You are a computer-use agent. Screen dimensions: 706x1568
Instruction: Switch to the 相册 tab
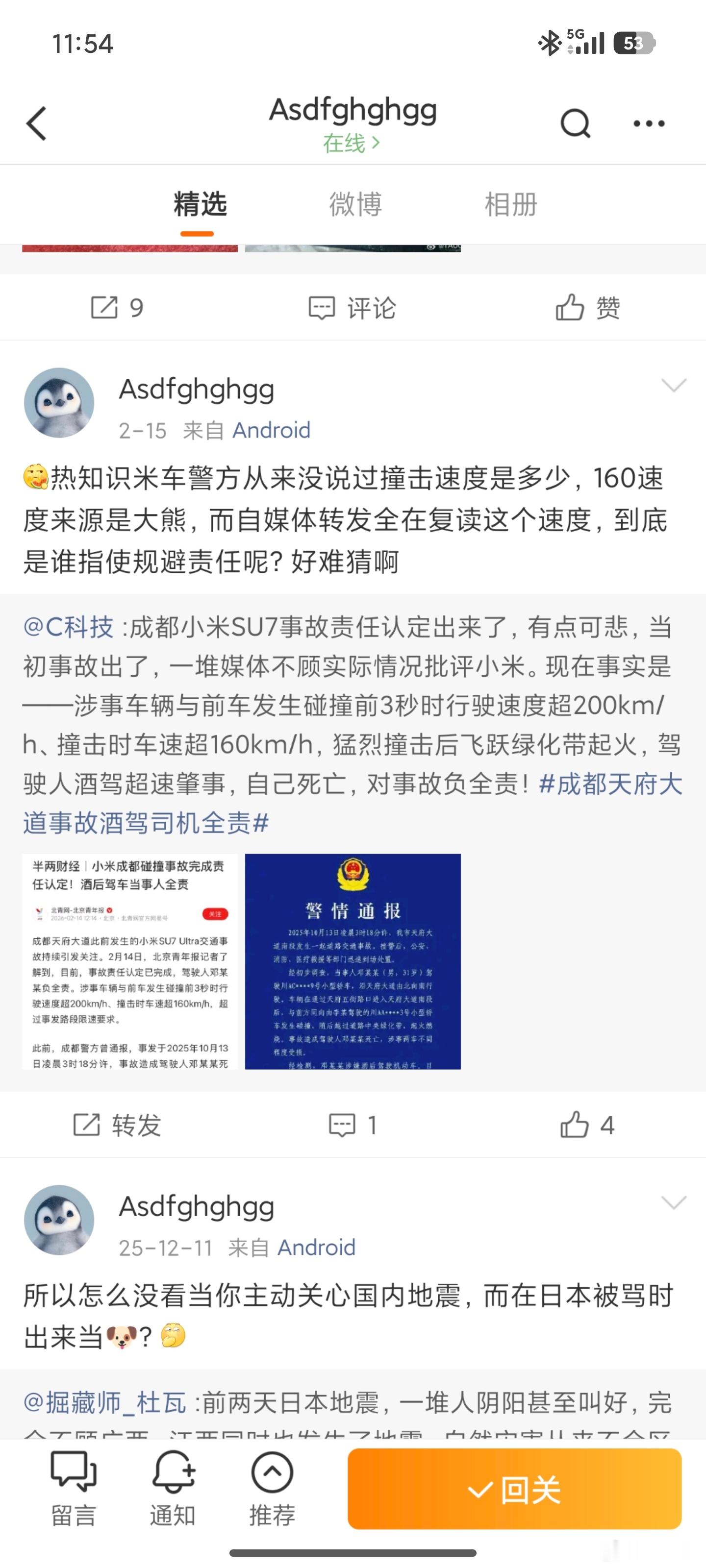pos(510,204)
